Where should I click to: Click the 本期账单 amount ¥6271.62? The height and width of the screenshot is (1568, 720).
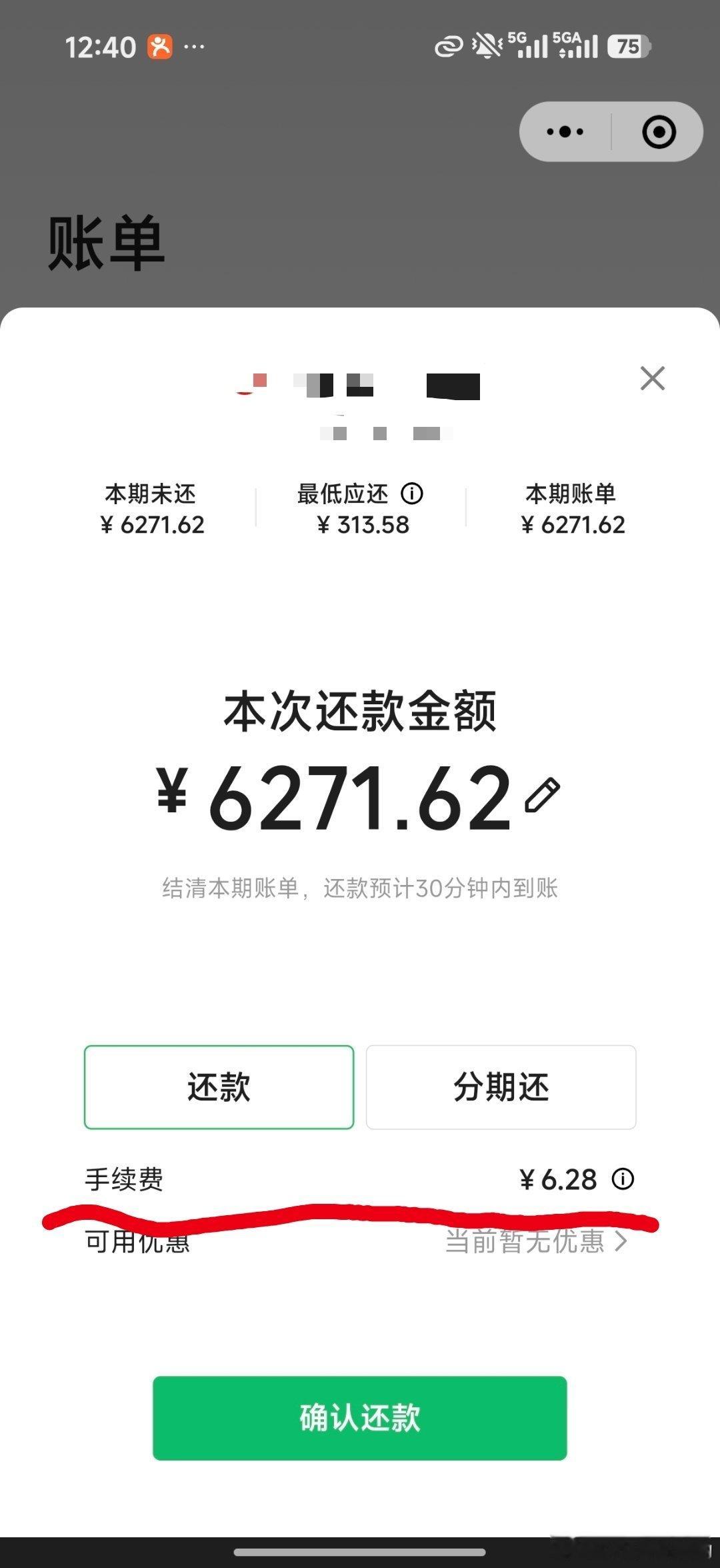point(574,524)
